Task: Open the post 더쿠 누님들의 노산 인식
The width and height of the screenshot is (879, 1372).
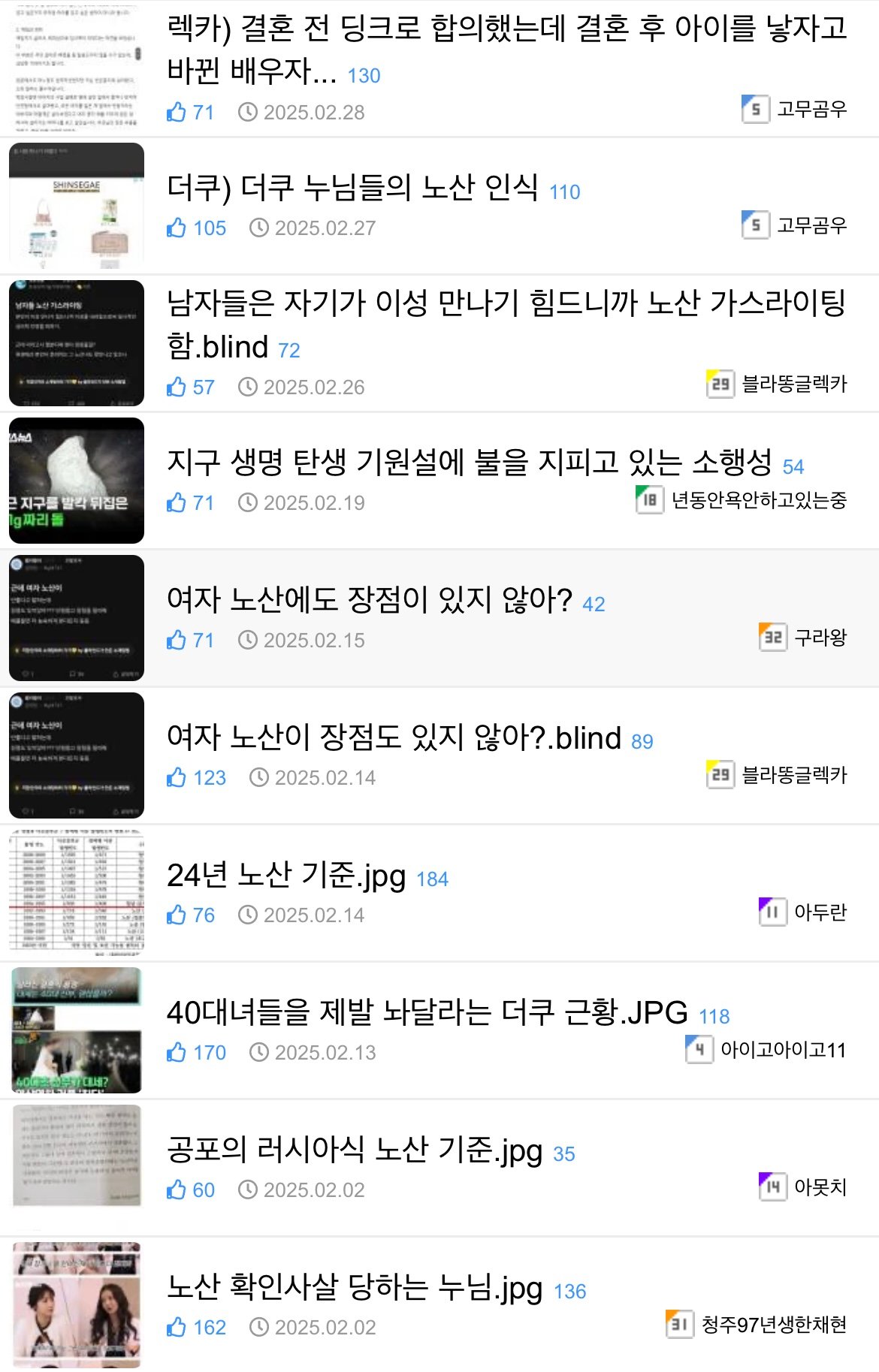Action: (352, 188)
